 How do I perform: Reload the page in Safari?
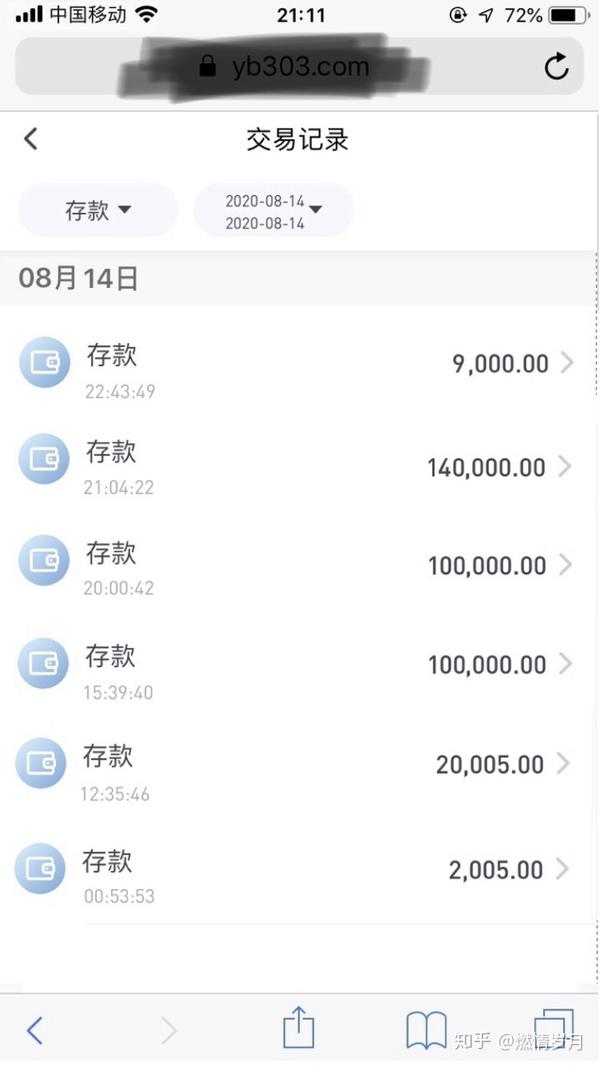click(556, 67)
